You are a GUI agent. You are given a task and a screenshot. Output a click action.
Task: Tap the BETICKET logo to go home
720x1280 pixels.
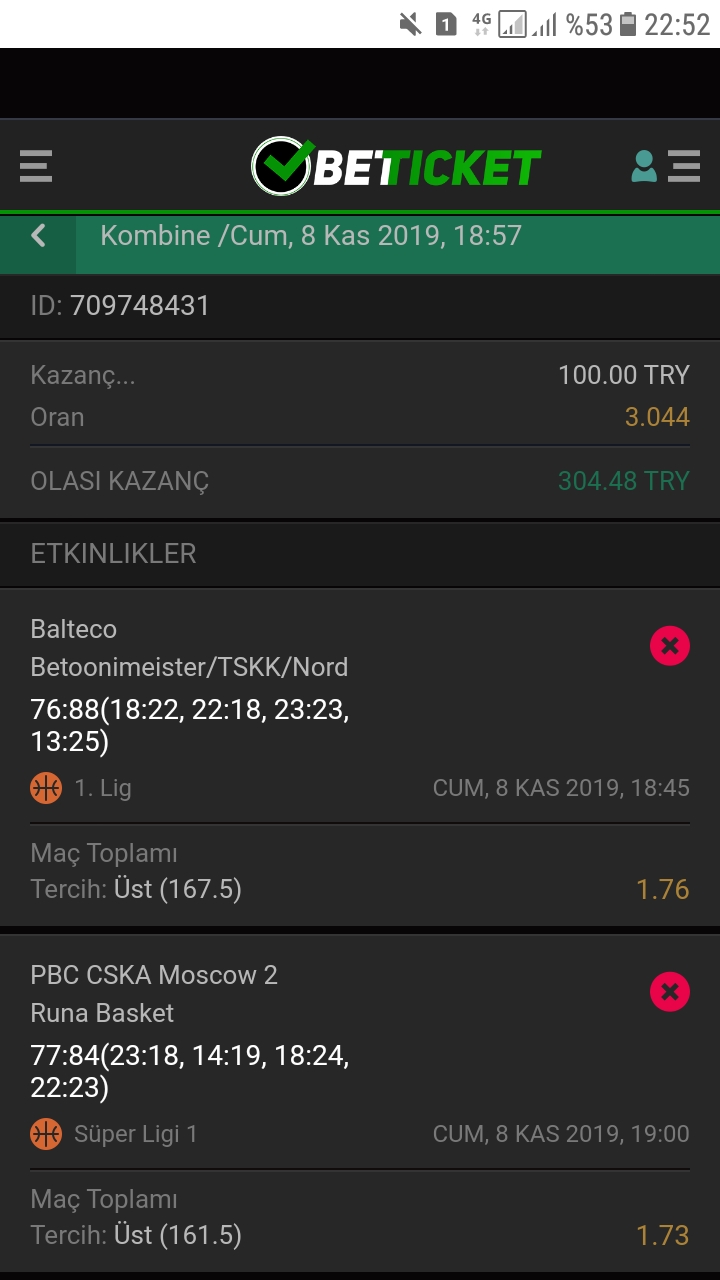point(396,166)
